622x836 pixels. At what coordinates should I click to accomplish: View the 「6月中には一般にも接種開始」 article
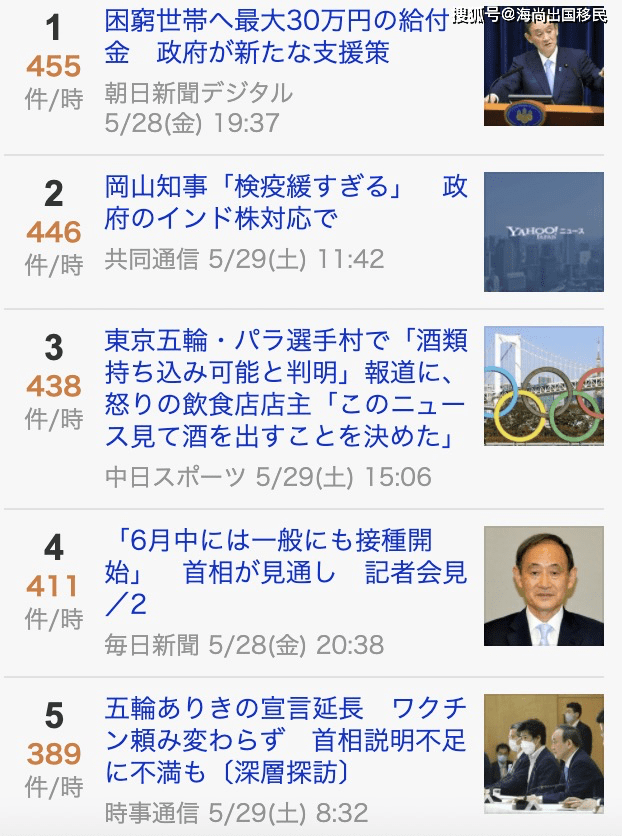pos(285,573)
